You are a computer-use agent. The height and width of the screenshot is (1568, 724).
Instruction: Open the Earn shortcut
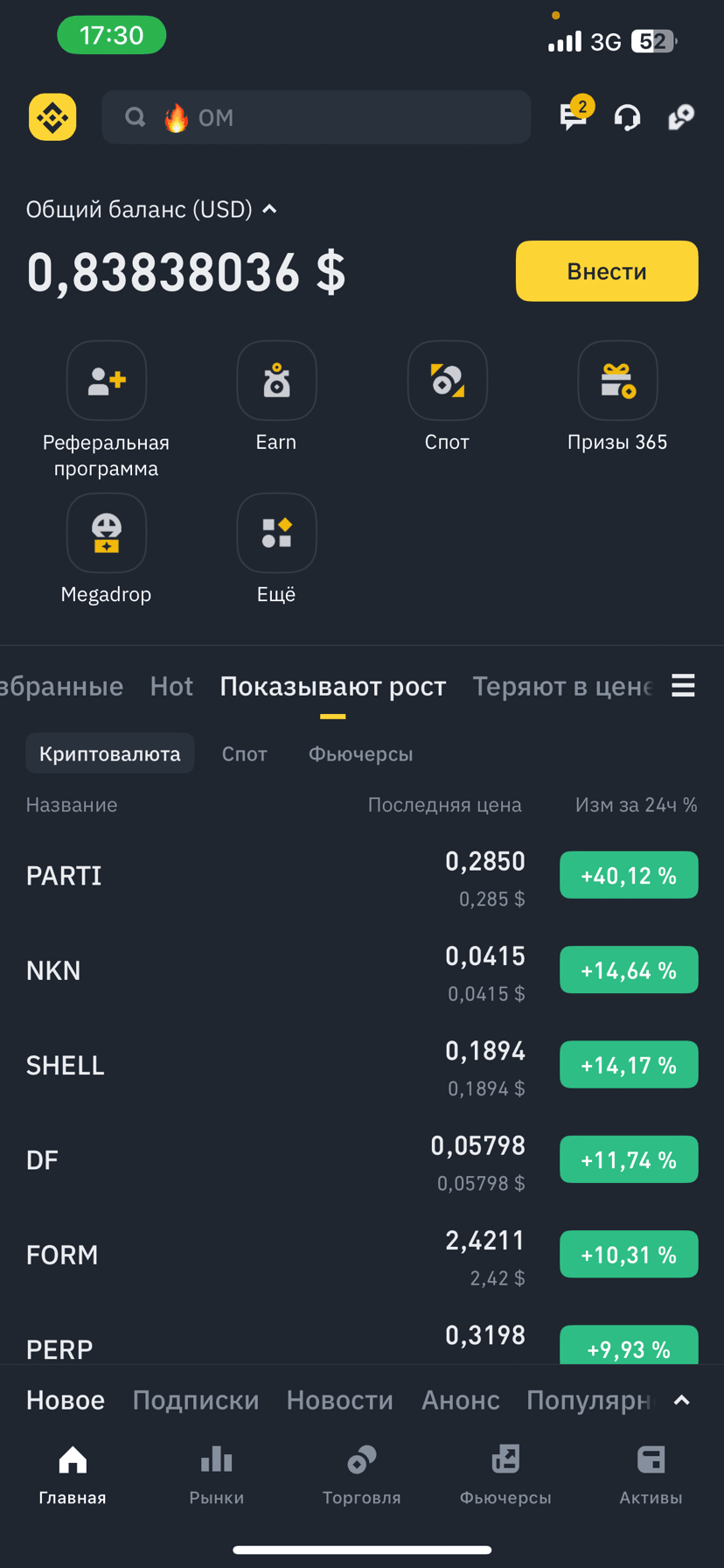tap(276, 396)
